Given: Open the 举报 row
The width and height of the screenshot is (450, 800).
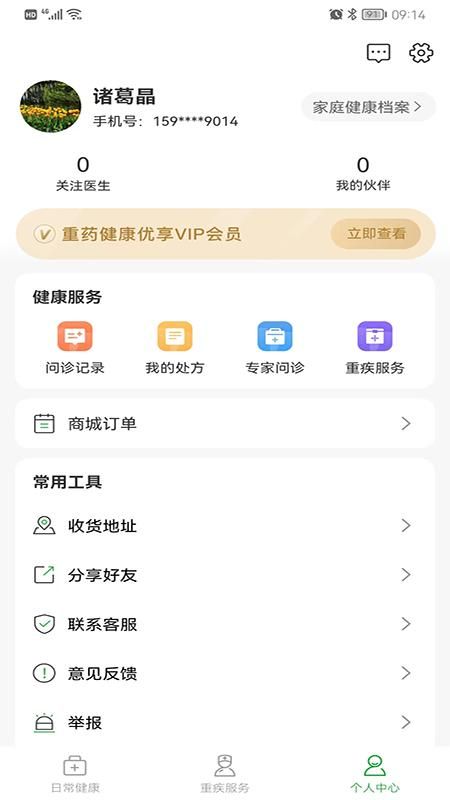Looking at the screenshot, I should click(x=225, y=722).
